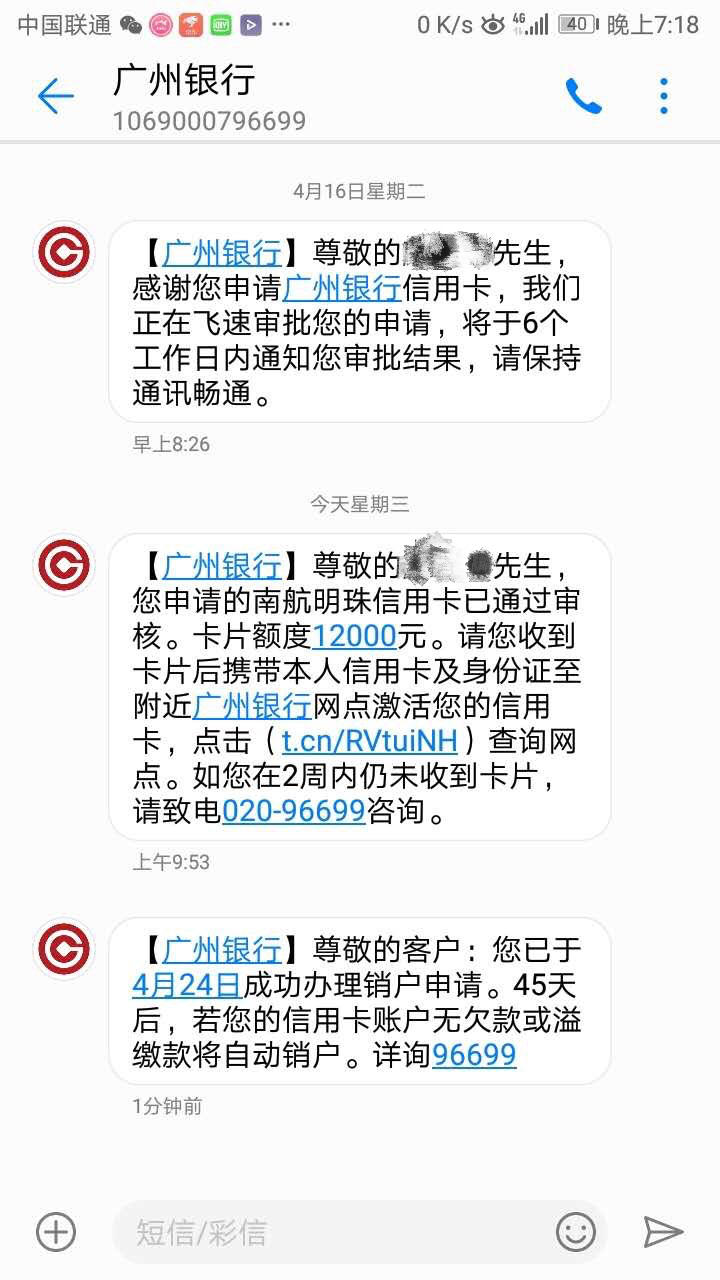
Task: Tap the 12000 amount link
Action: 355,636
